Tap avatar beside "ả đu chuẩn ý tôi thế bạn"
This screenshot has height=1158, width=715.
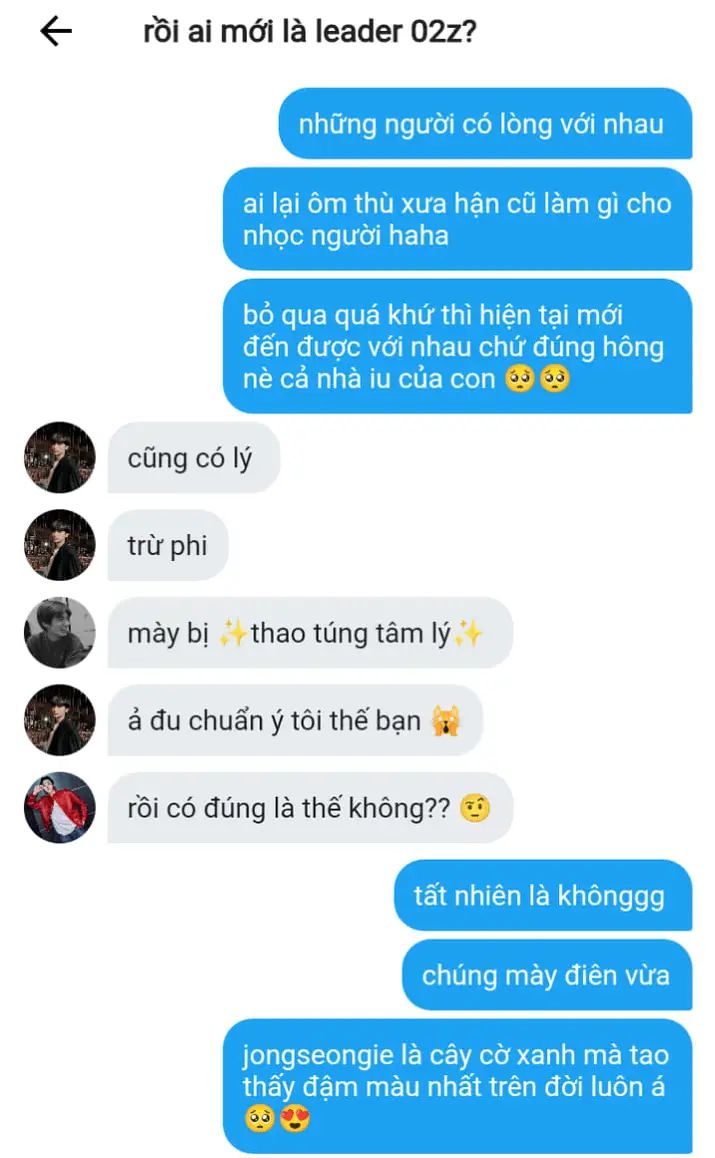click(60, 720)
